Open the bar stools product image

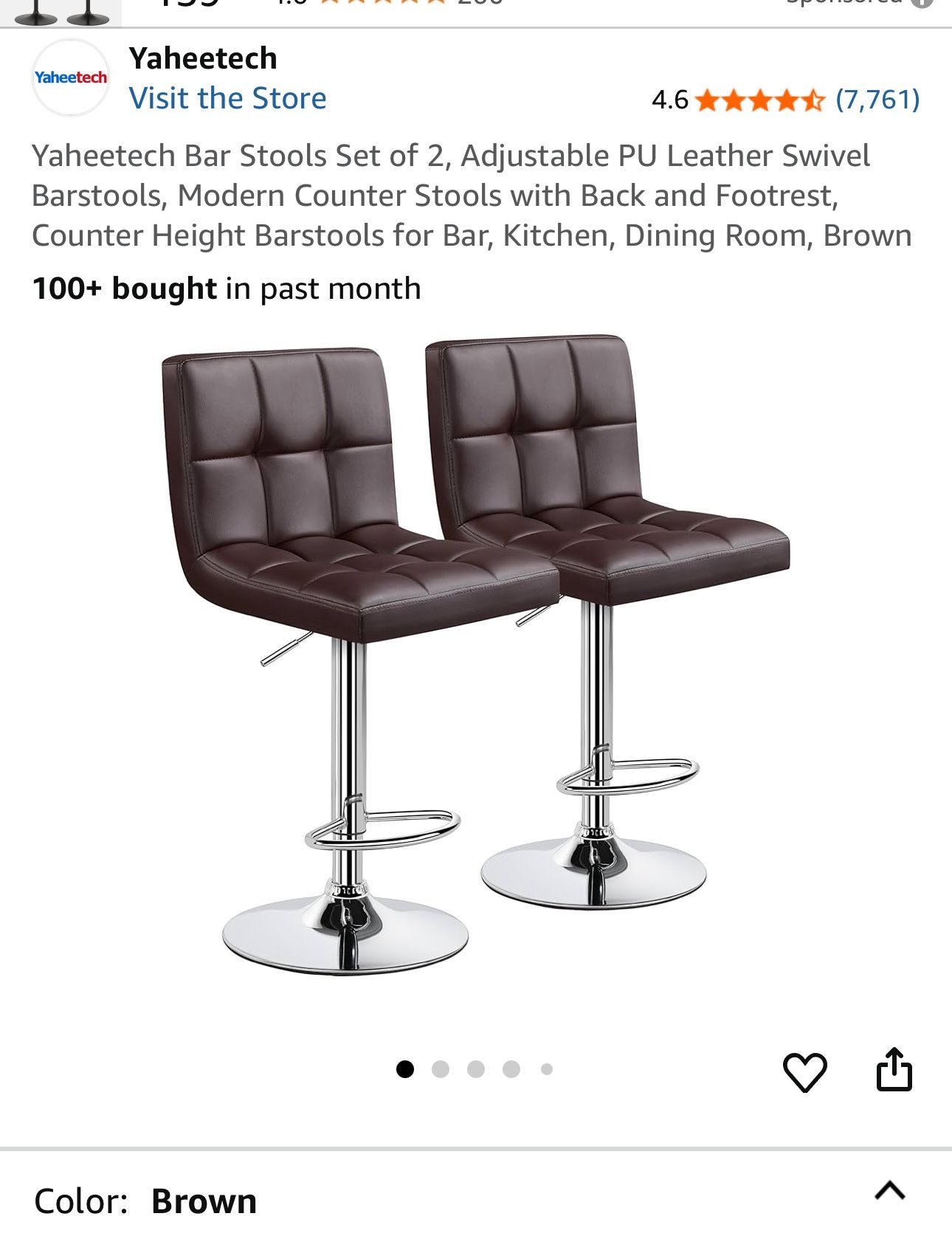475,657
